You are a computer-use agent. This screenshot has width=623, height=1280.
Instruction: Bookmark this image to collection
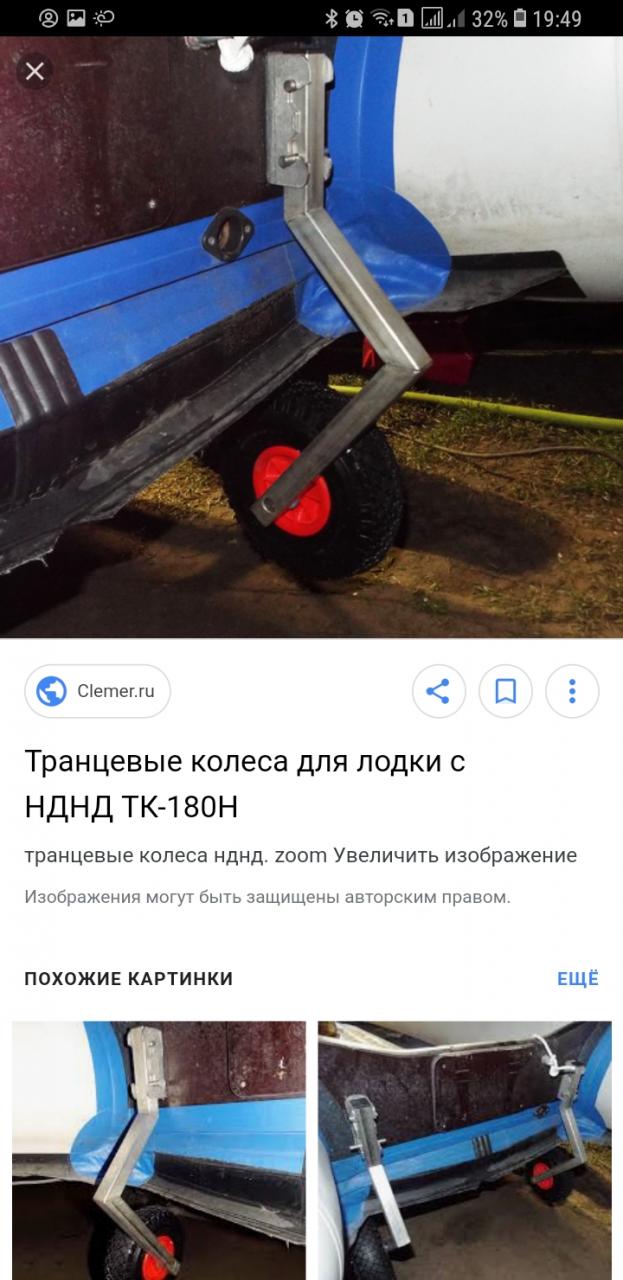pyautogui.click(x=506, y=691)
